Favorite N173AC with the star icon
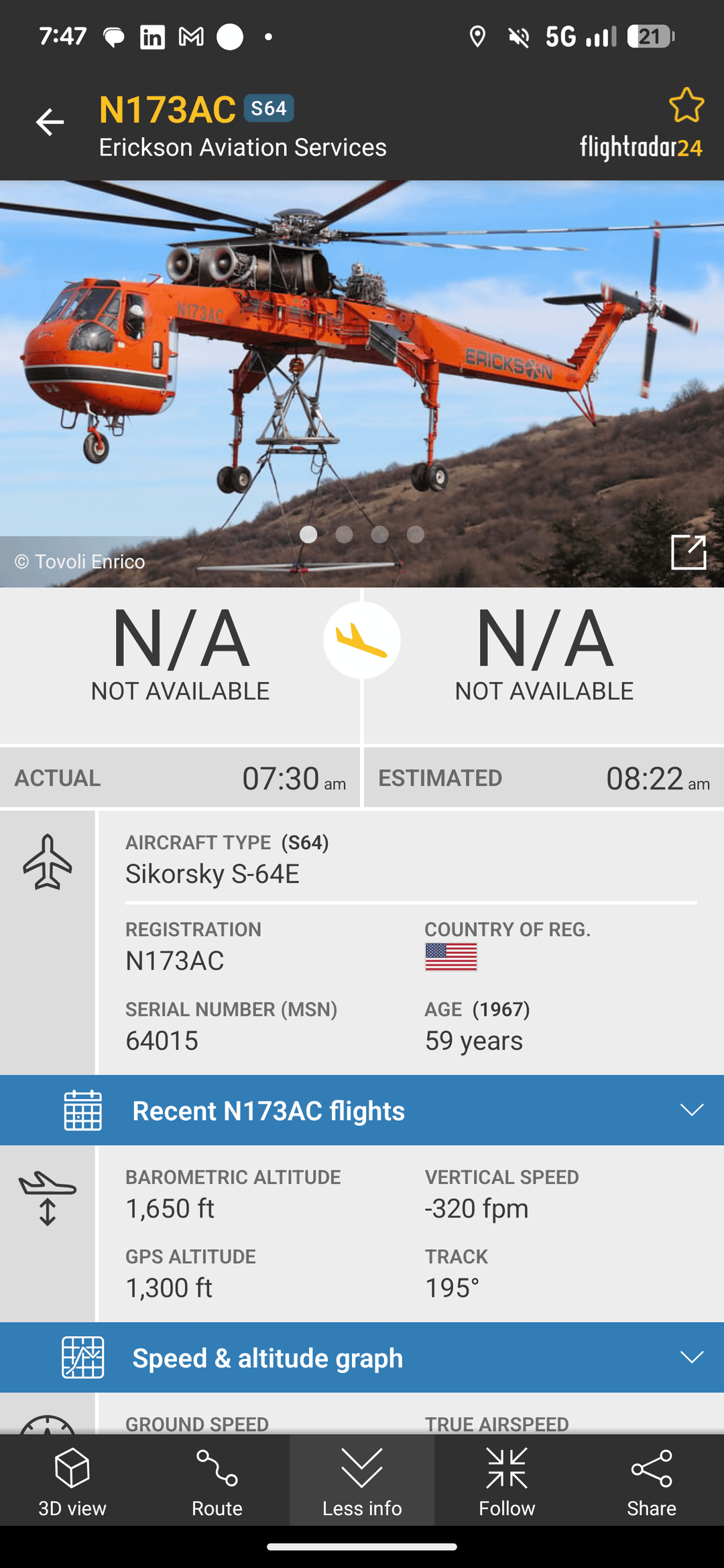Screen dimensions: 724x1568 tap(686, 105)
